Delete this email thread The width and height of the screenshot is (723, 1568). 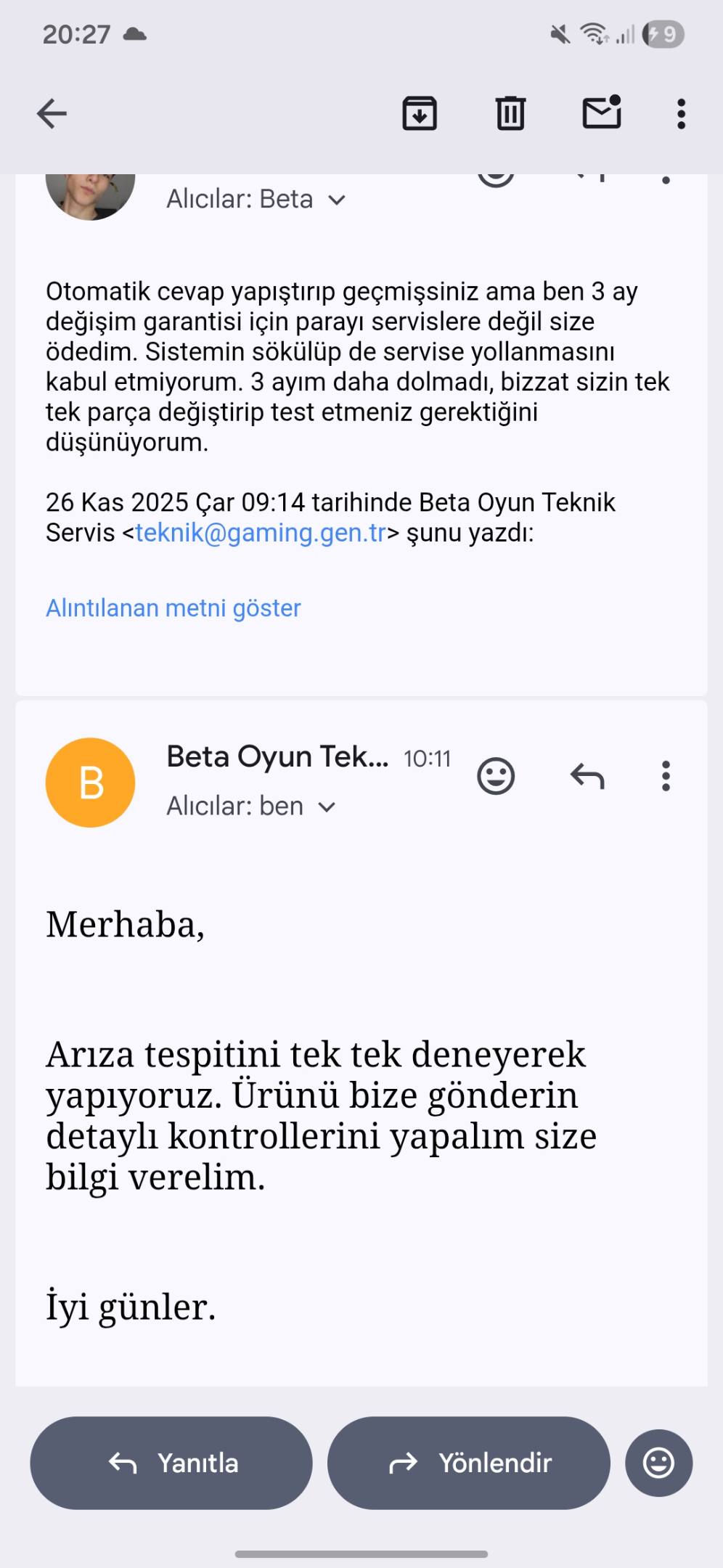click(510, 113)
